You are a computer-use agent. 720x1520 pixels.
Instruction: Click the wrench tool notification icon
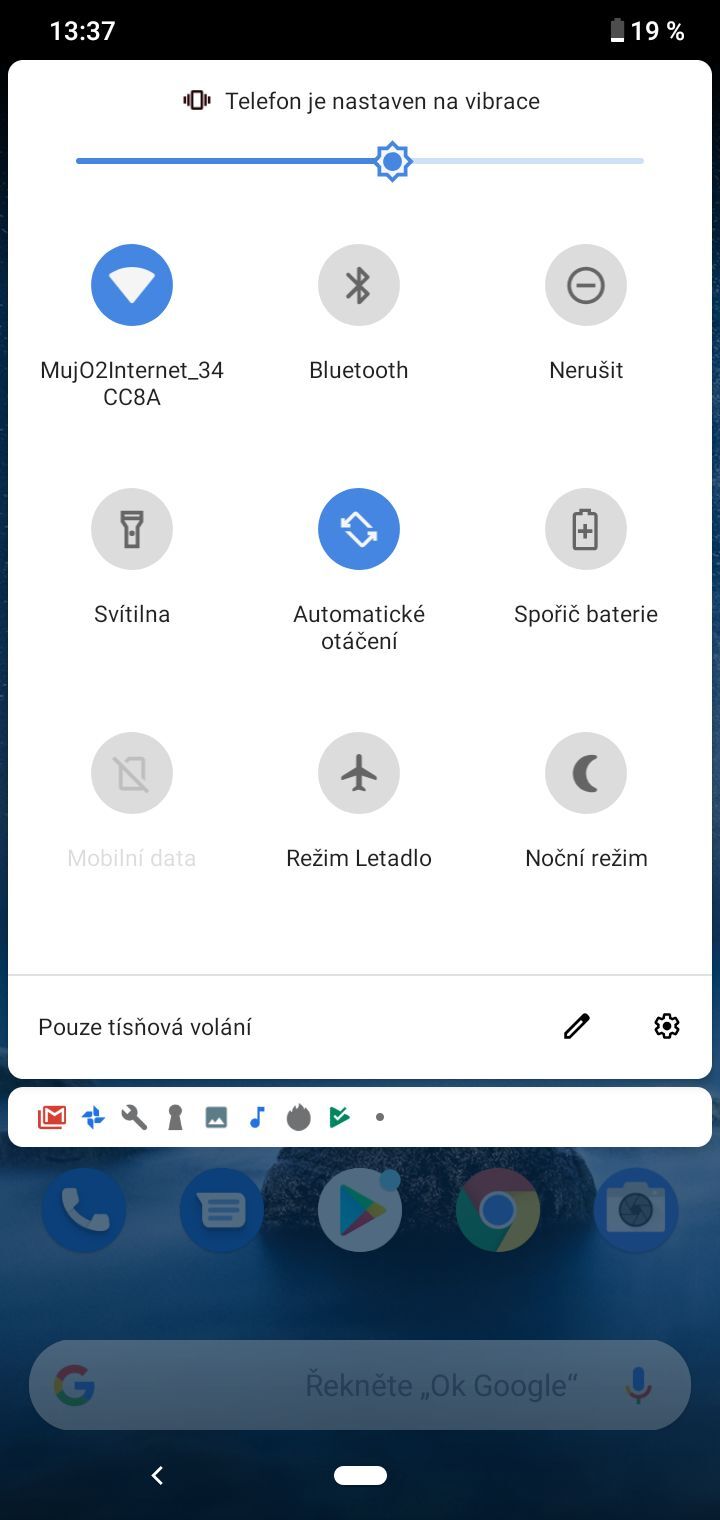133,1117
